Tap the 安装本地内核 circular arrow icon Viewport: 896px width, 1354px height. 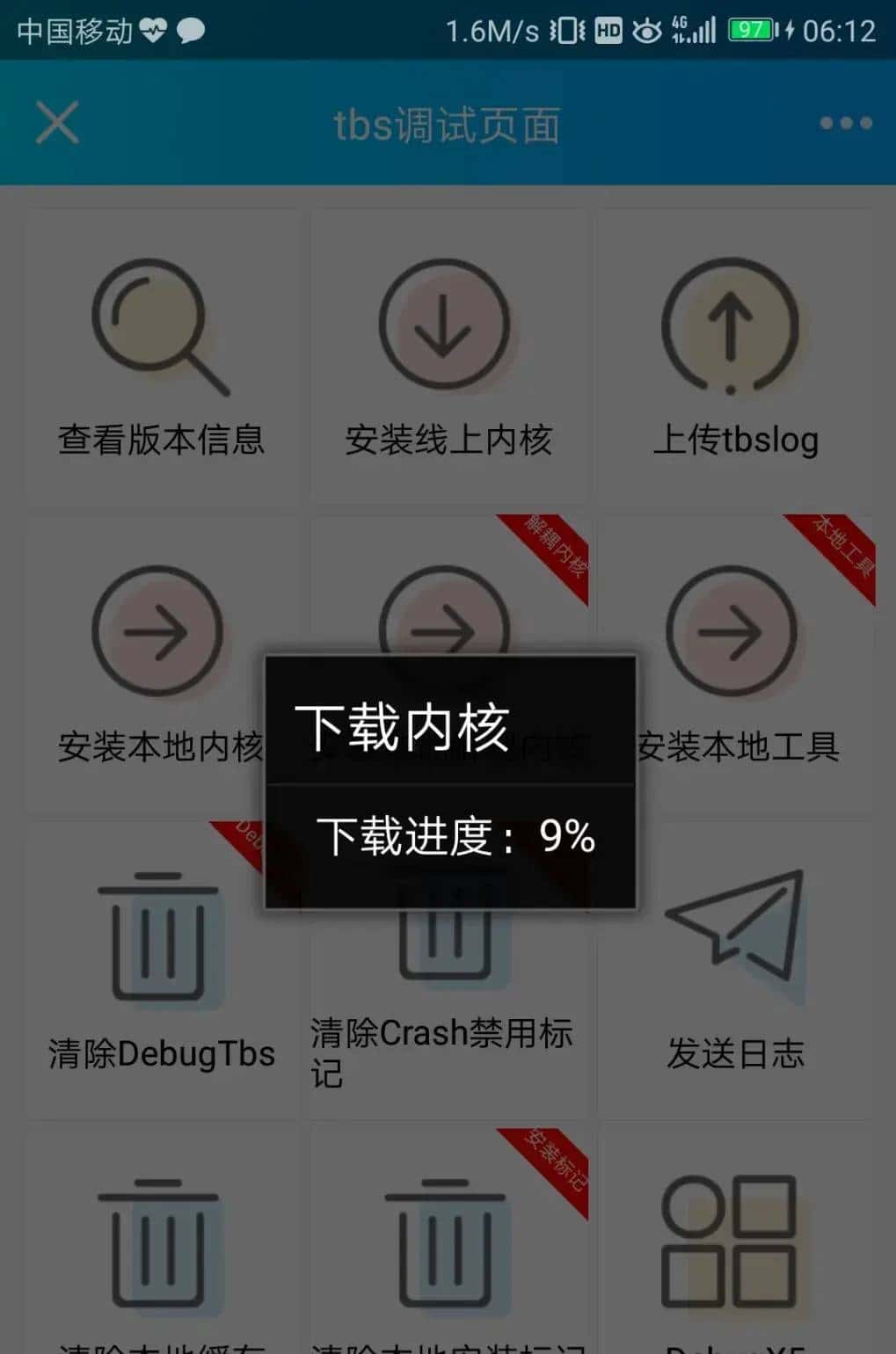(x=158, y=631)
